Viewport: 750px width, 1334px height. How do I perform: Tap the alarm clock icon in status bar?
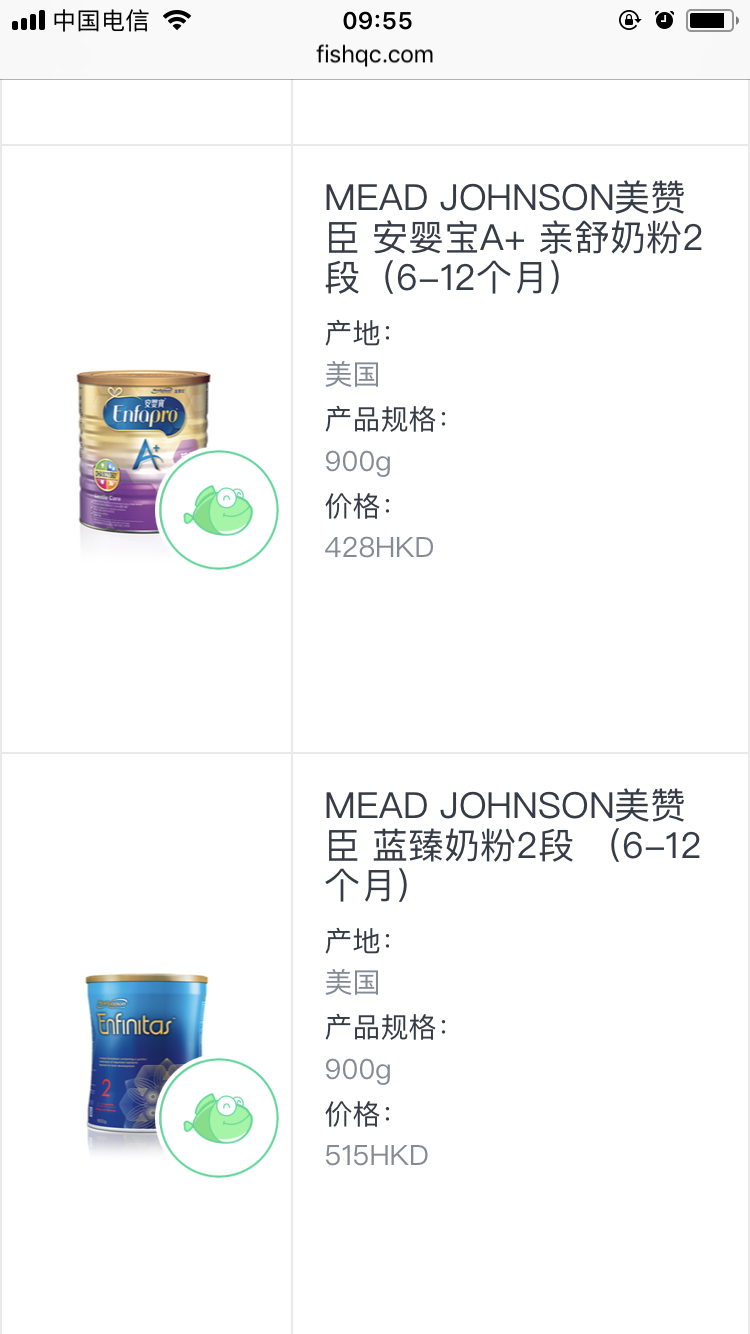coord(663,19)
